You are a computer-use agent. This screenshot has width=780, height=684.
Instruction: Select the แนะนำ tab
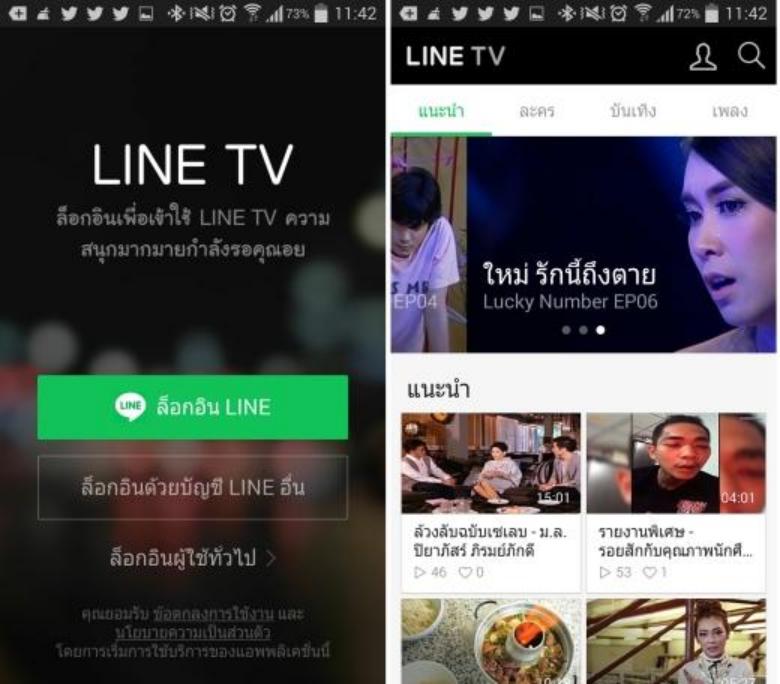441,110
